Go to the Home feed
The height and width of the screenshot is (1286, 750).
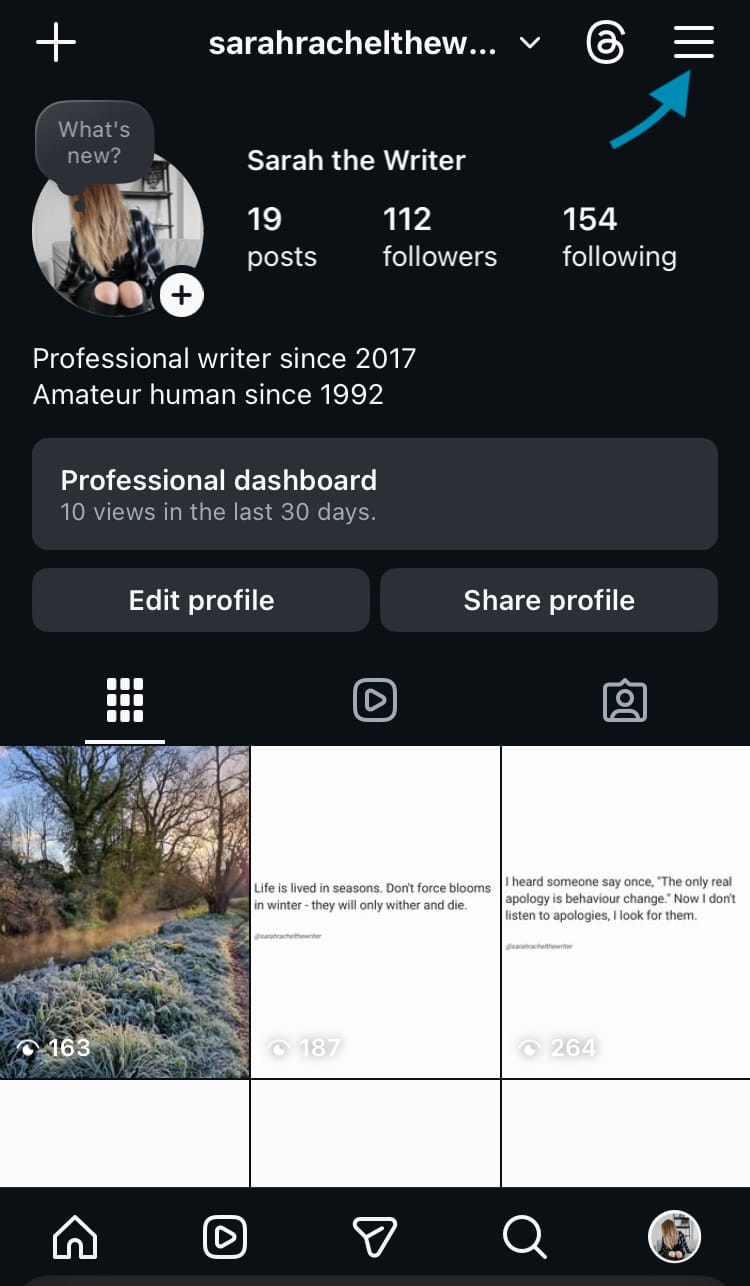(x=75, y=1238)
